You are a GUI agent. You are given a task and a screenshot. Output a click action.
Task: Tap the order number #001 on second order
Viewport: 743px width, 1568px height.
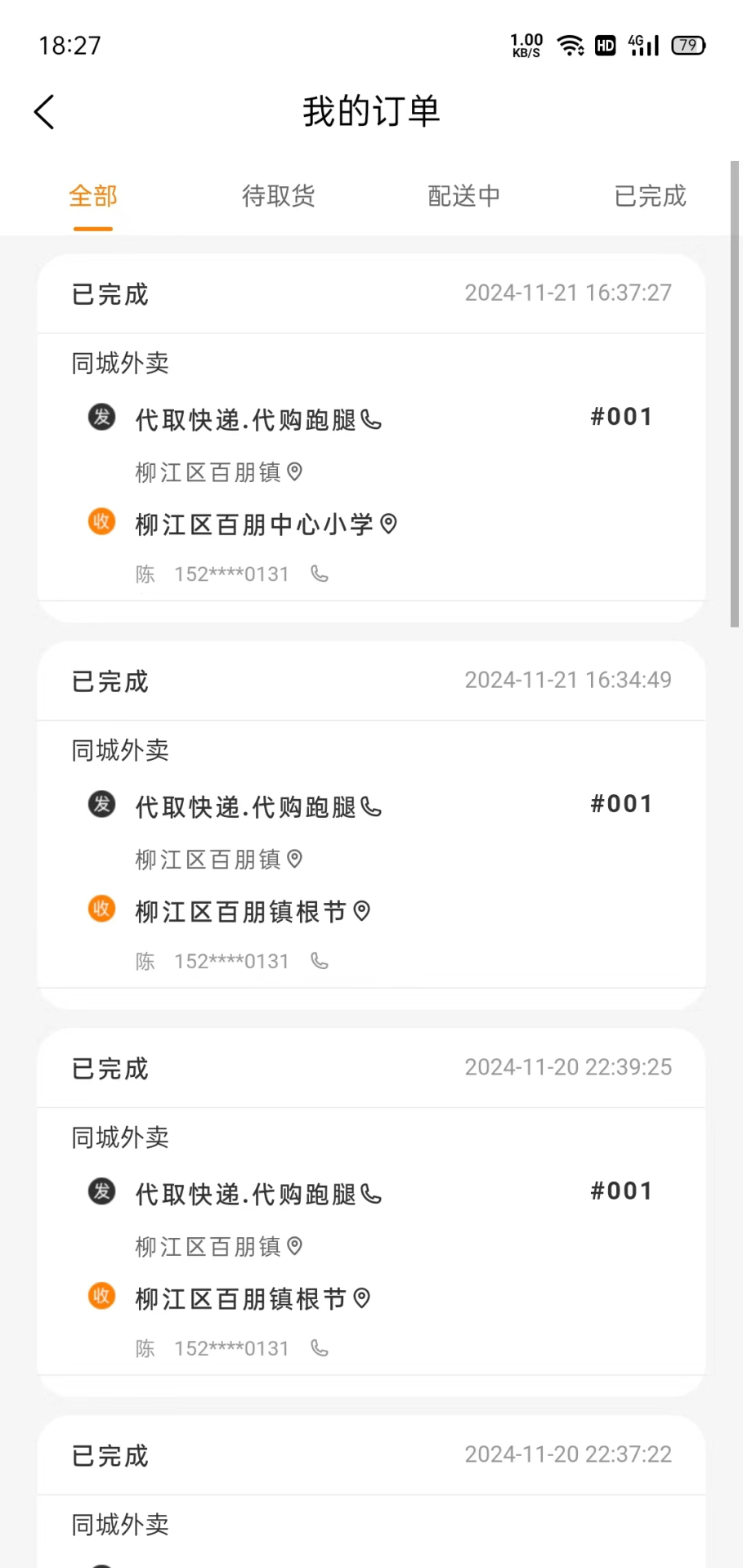(621, 805)
